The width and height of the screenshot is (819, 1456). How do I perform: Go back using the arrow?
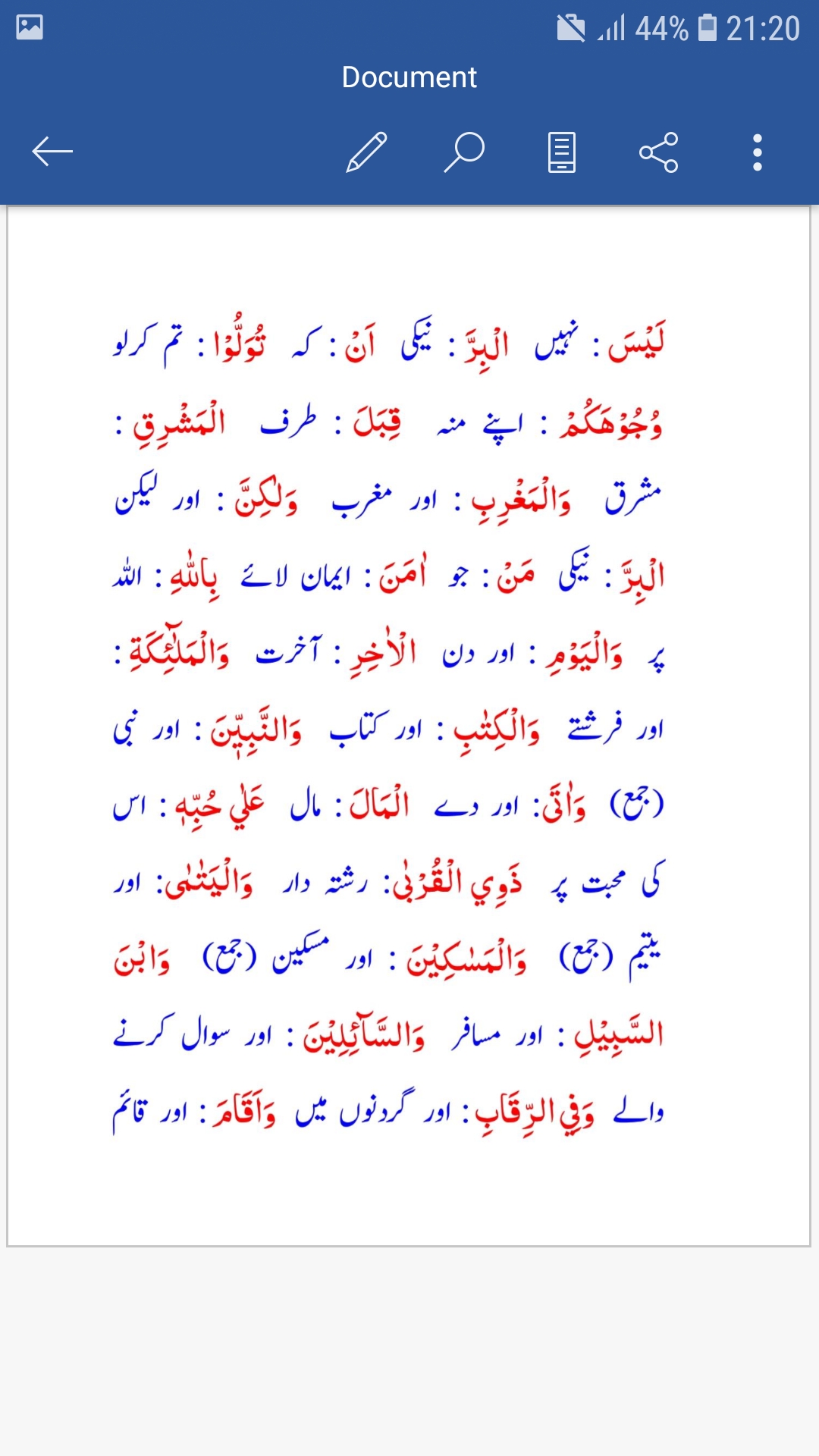52,152
